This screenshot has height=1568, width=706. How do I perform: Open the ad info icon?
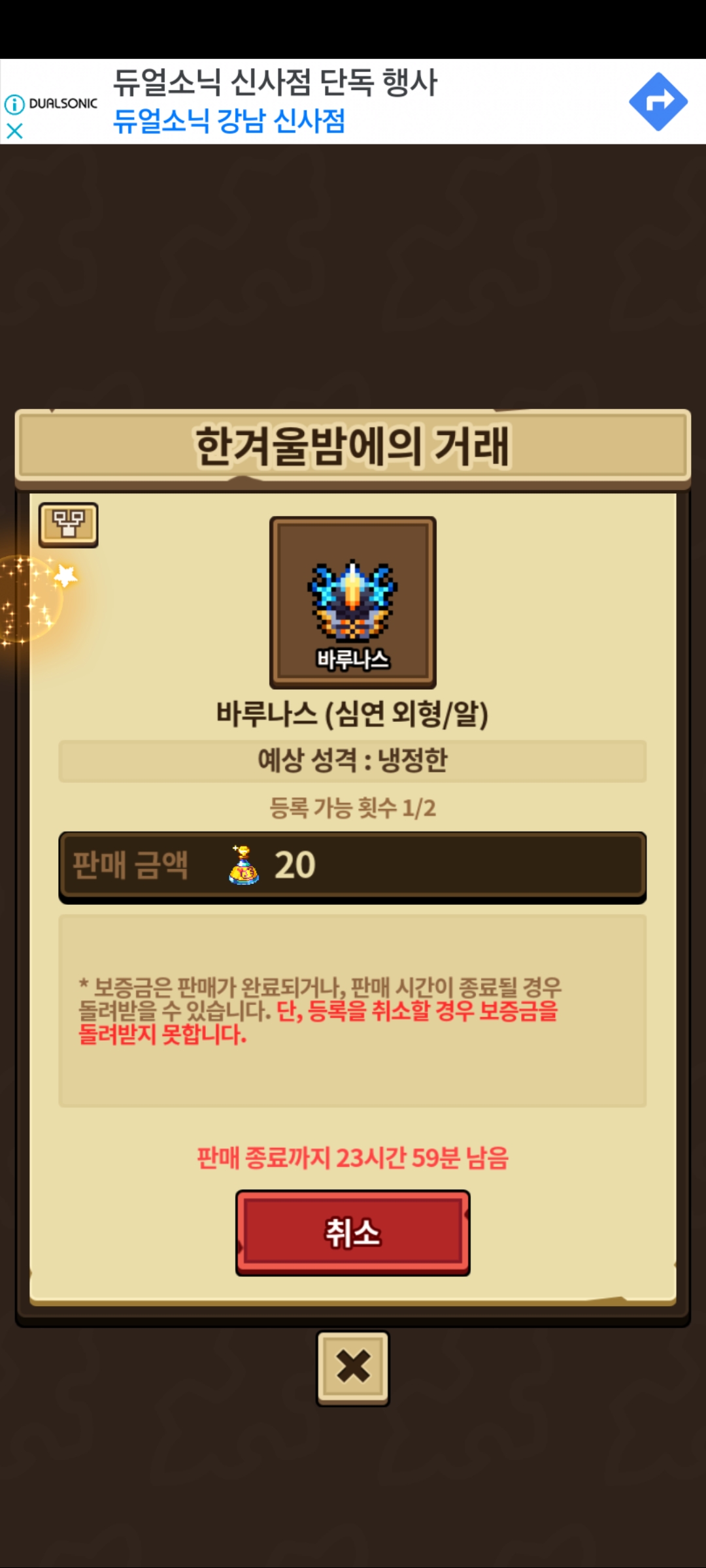14,104
